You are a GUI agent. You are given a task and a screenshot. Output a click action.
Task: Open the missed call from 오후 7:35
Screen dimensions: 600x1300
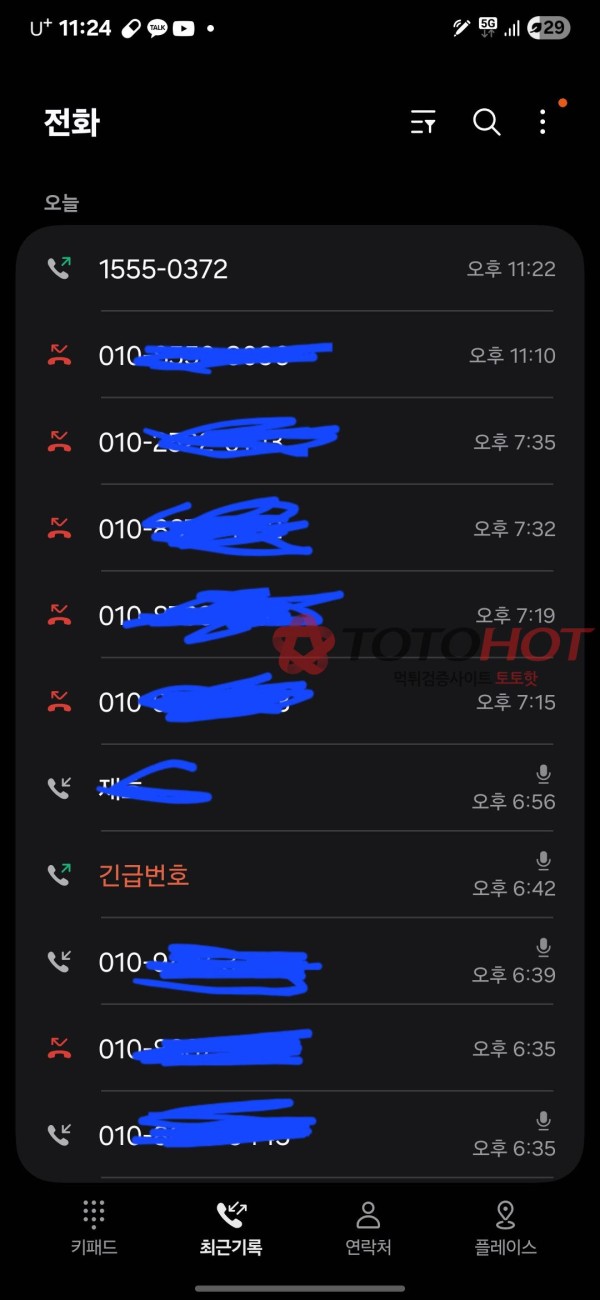(300, 442)
